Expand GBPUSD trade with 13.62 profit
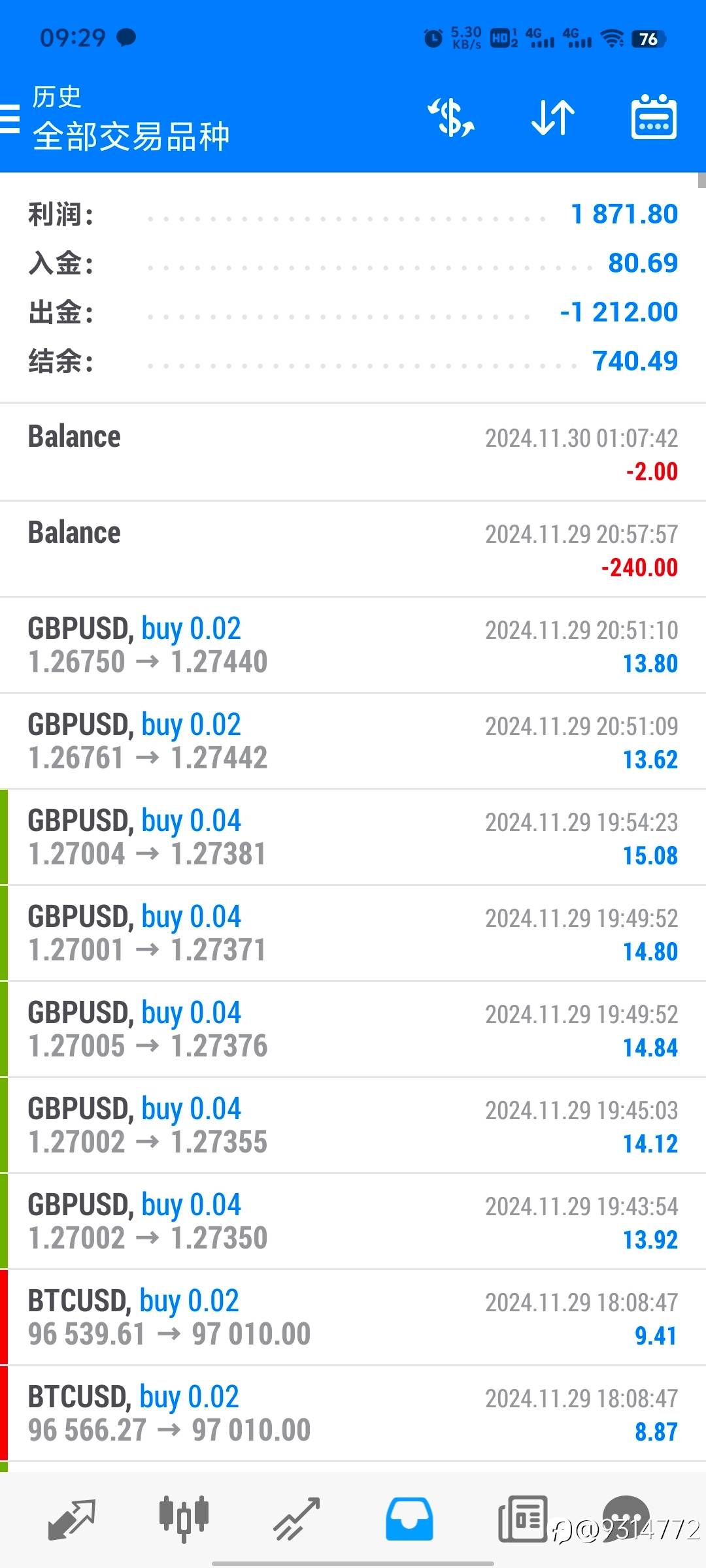The height and width of the screenshot is (1568, 706). [x=353, y=742]
